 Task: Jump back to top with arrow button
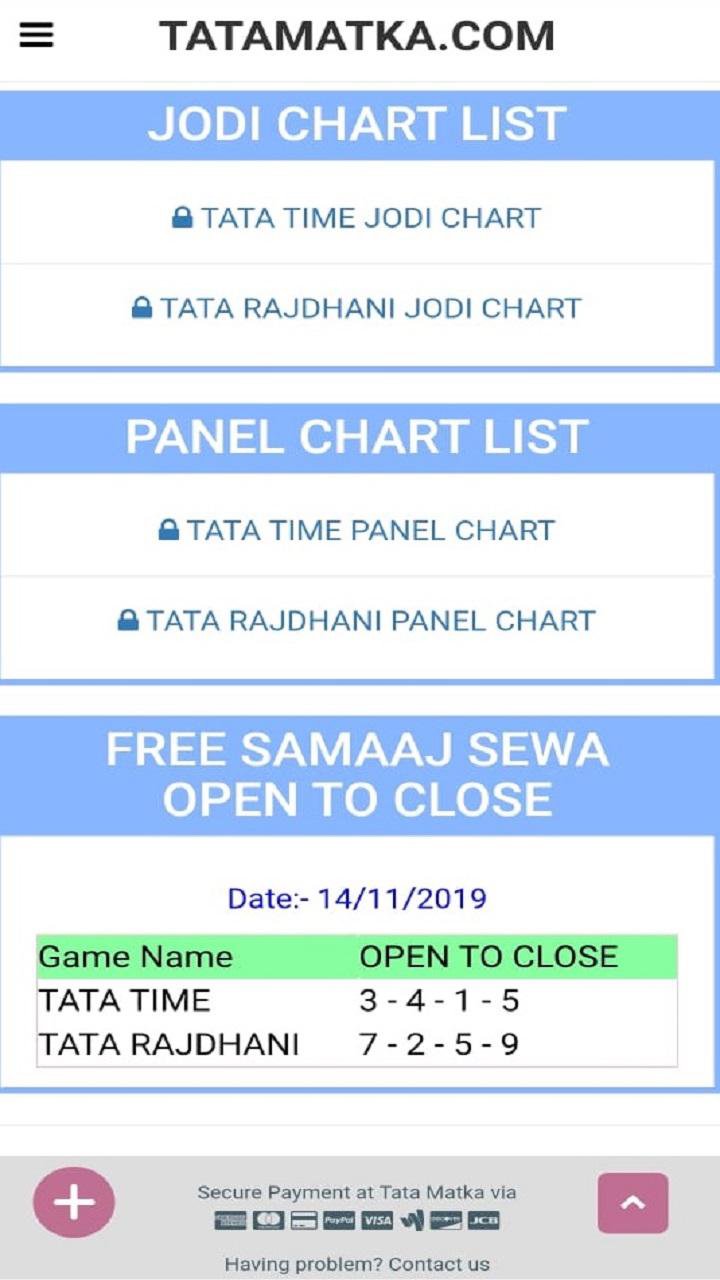point(632,1203)
